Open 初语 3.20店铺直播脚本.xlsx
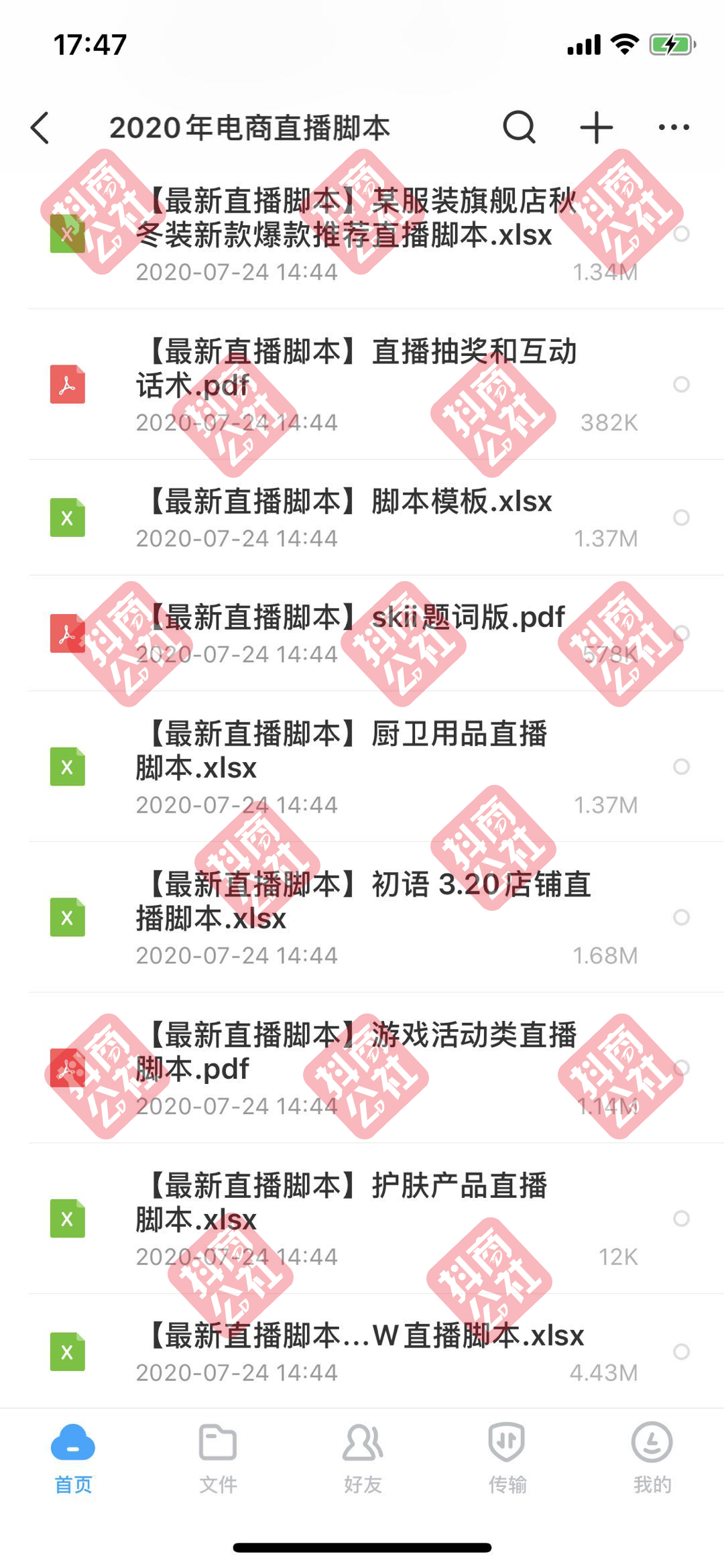 pos(355,916)
